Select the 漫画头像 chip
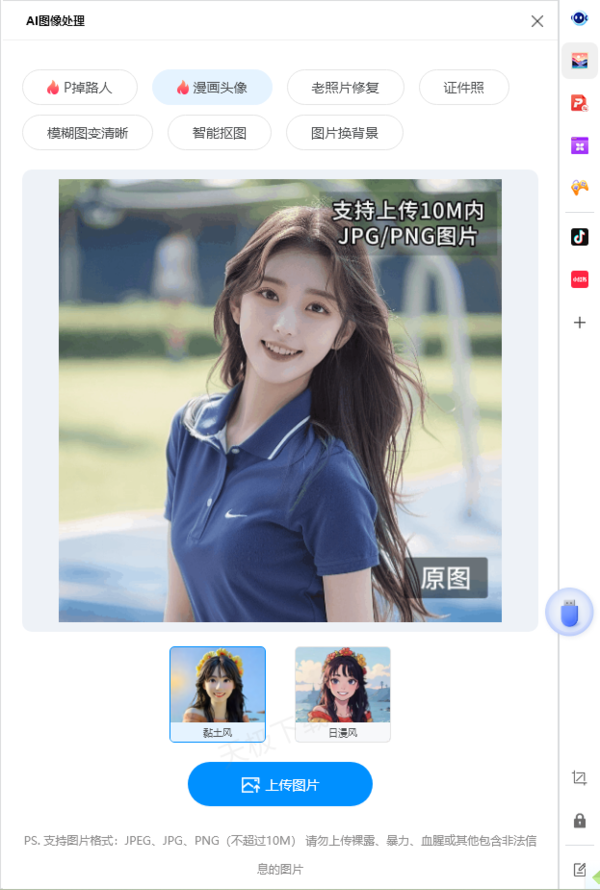Viewport: 600px width, 890px height. tap(212, 87)
